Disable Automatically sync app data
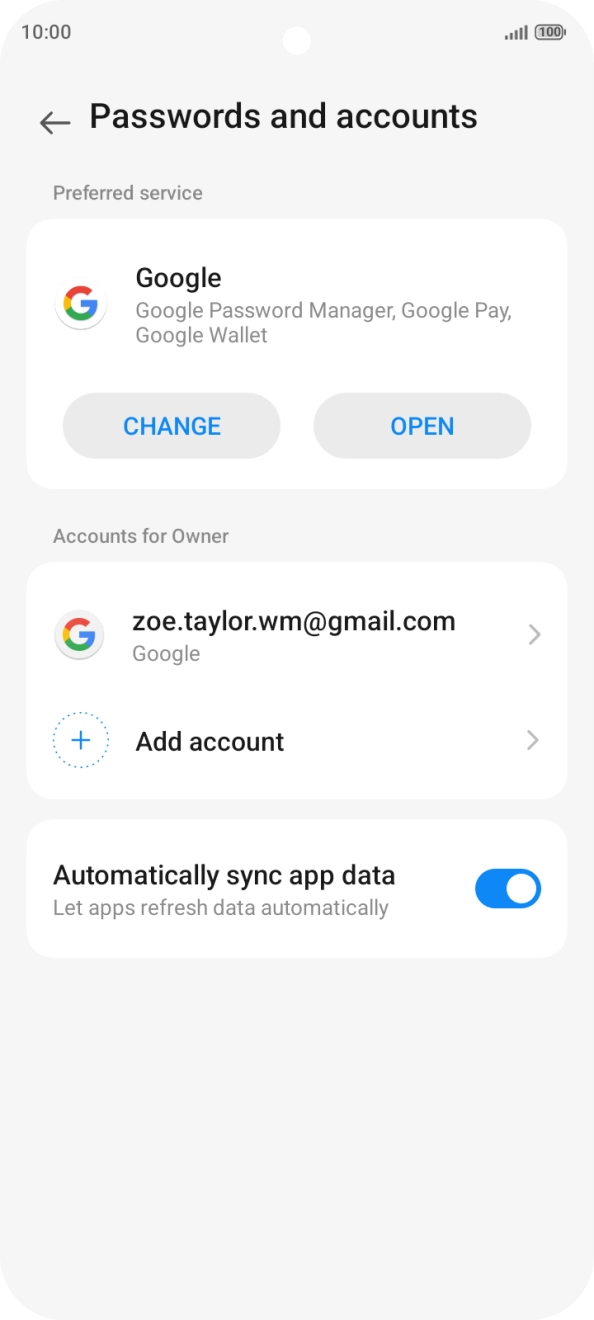The width and height of the screenshot is (594, 1320). (508, 889)
